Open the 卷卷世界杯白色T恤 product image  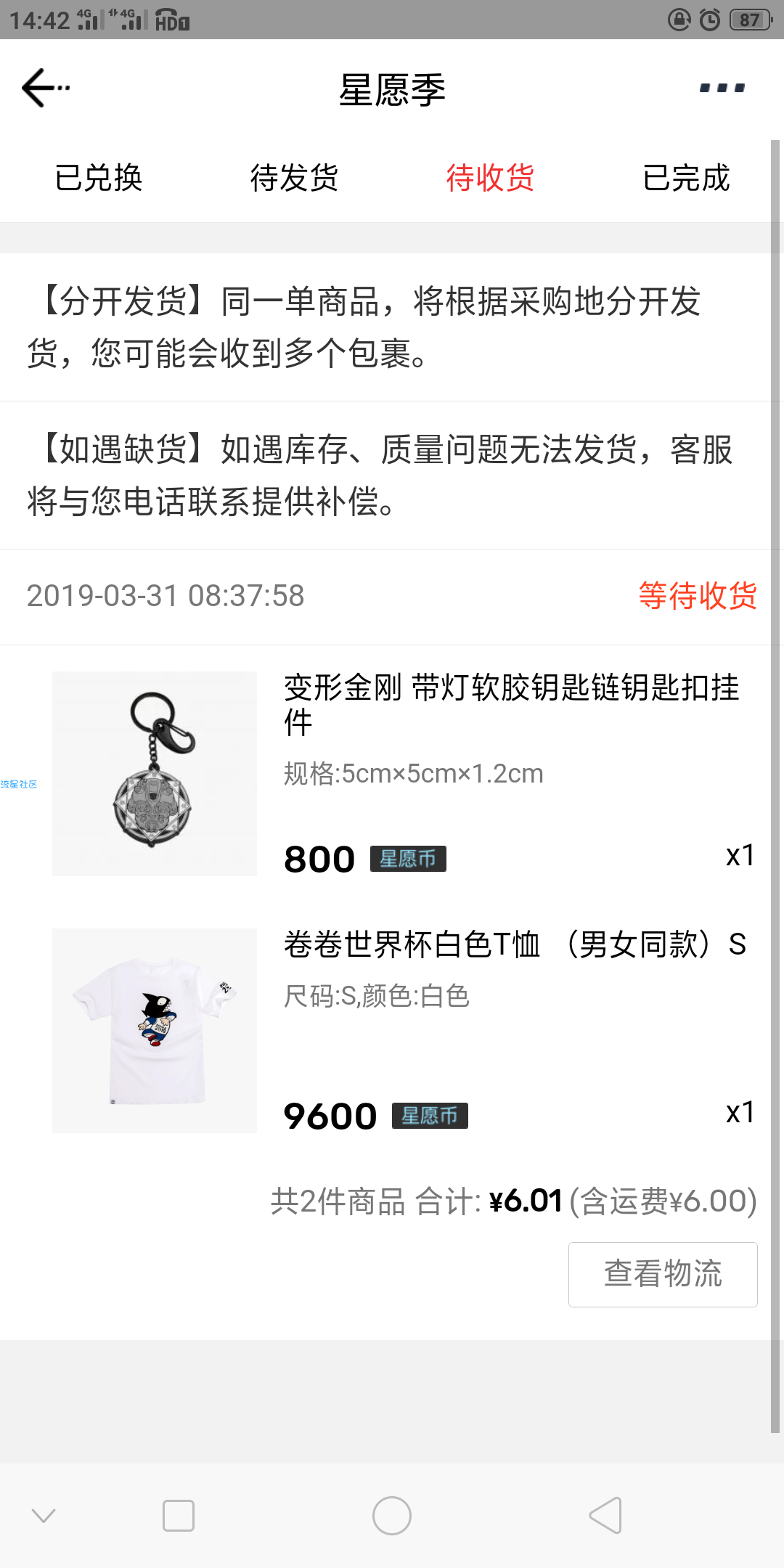pyautogui.click(x=155, y=1031)
